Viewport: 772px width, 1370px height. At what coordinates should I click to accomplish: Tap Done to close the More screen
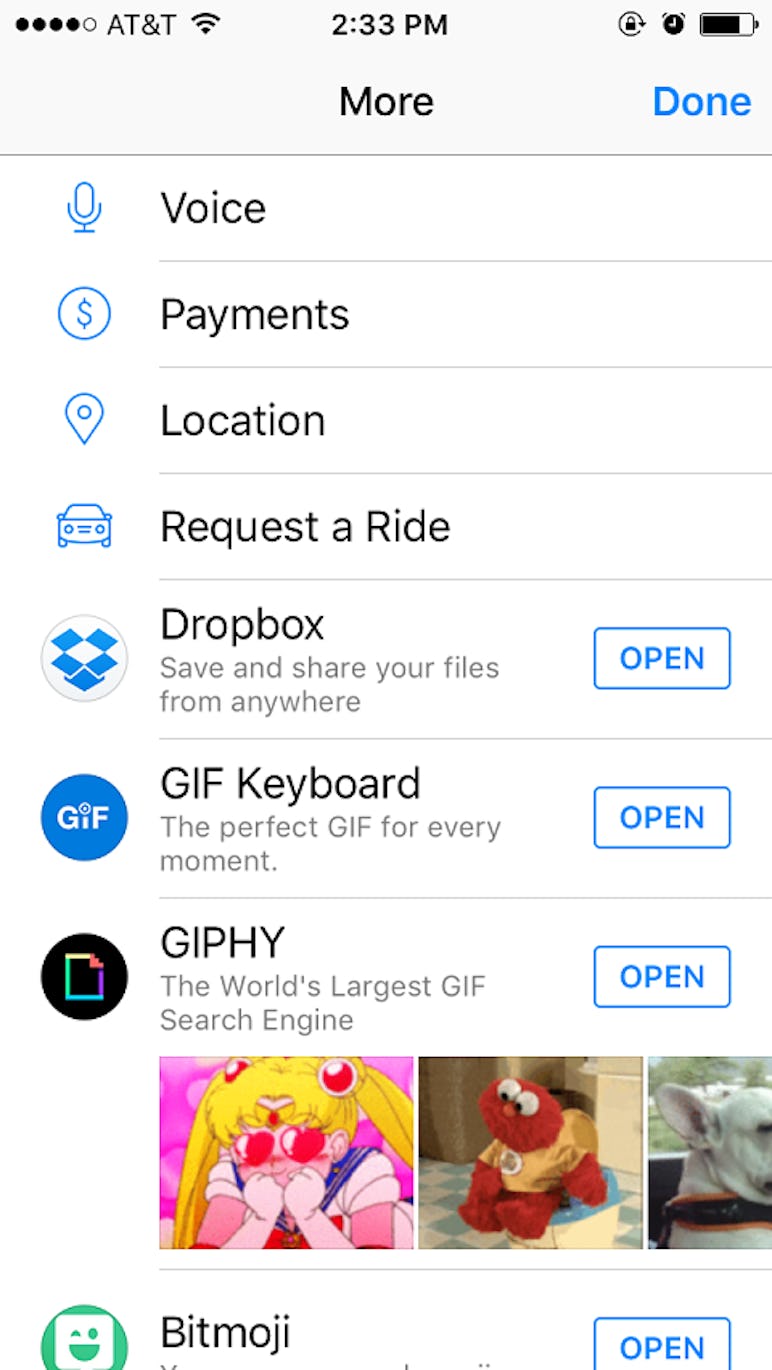[x=702, y=101]
